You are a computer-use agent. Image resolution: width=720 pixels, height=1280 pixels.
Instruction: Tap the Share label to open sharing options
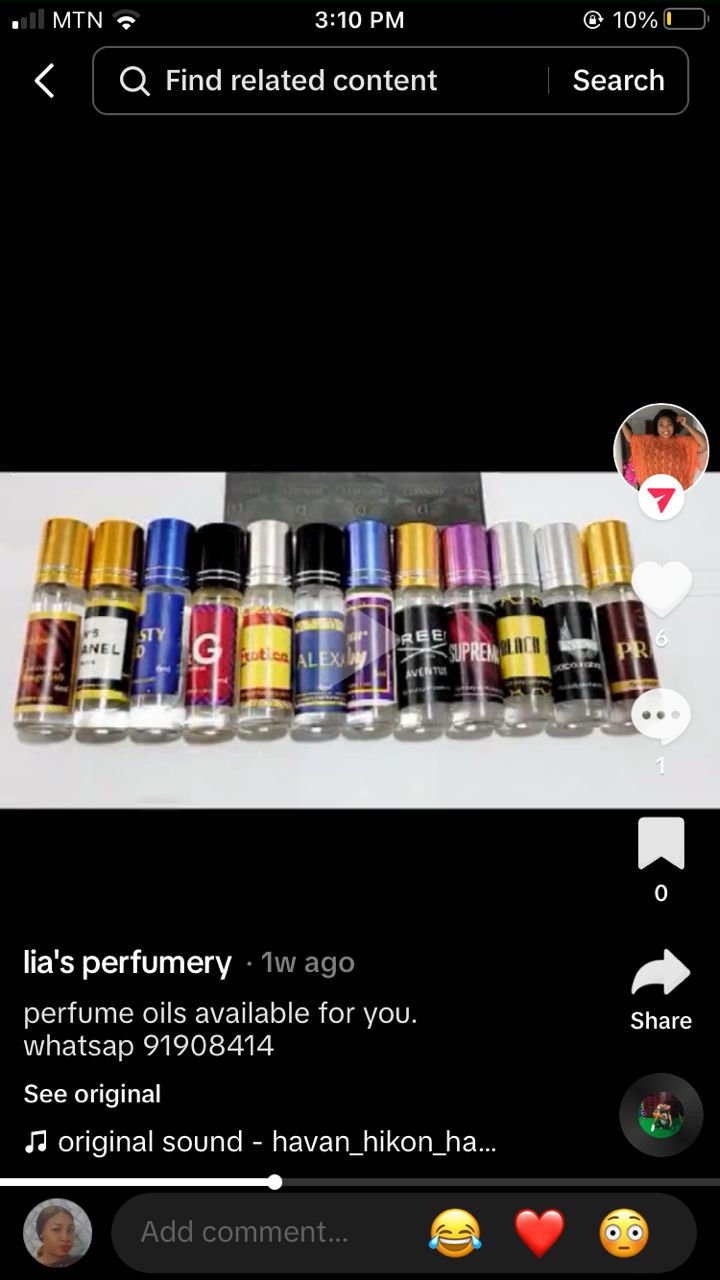pos(660,1021)
